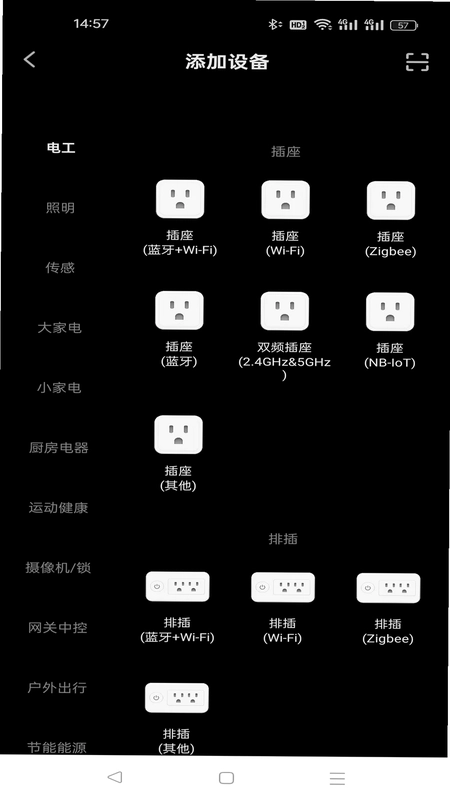Switch to the 照明 category
450x800 pixels.
60,208
